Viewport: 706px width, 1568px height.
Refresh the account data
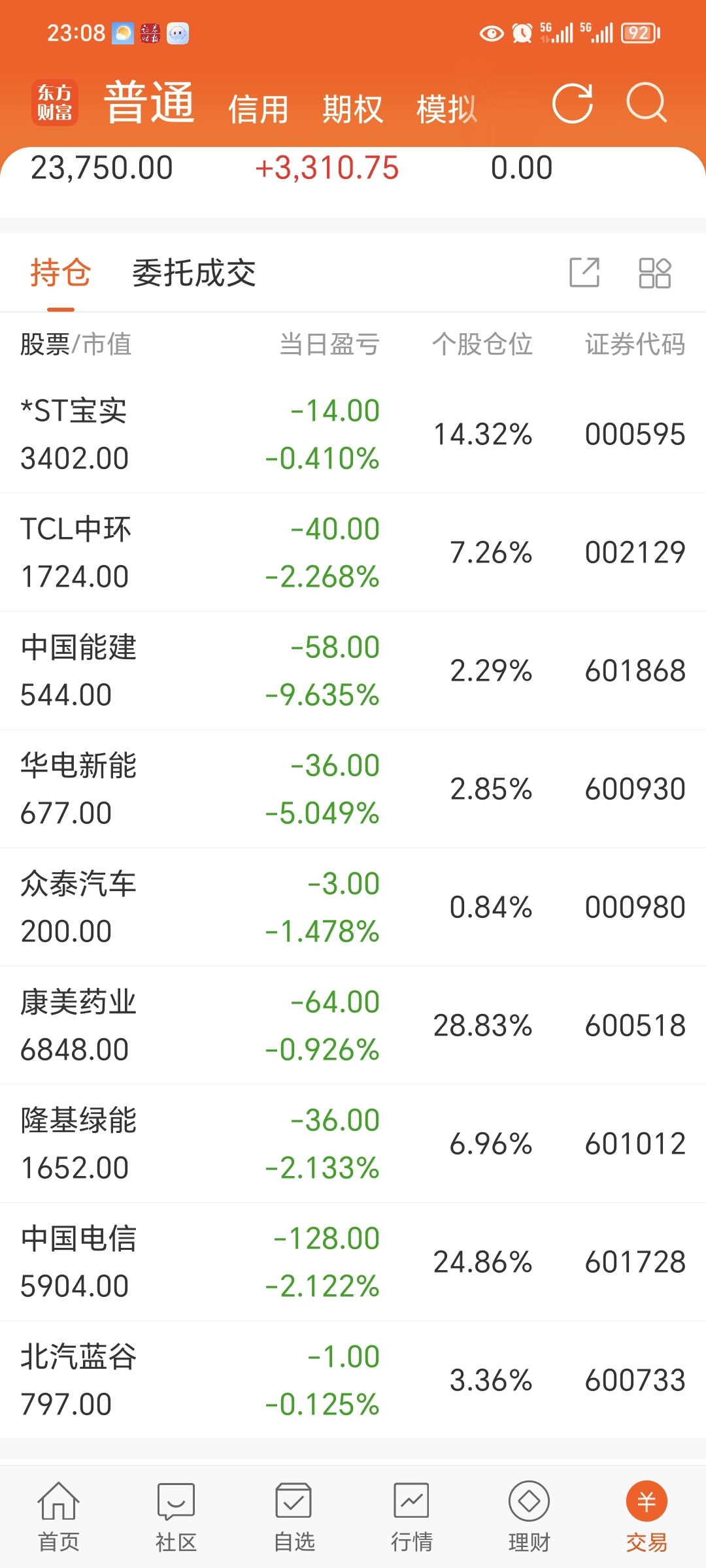(x=573, y=103)
